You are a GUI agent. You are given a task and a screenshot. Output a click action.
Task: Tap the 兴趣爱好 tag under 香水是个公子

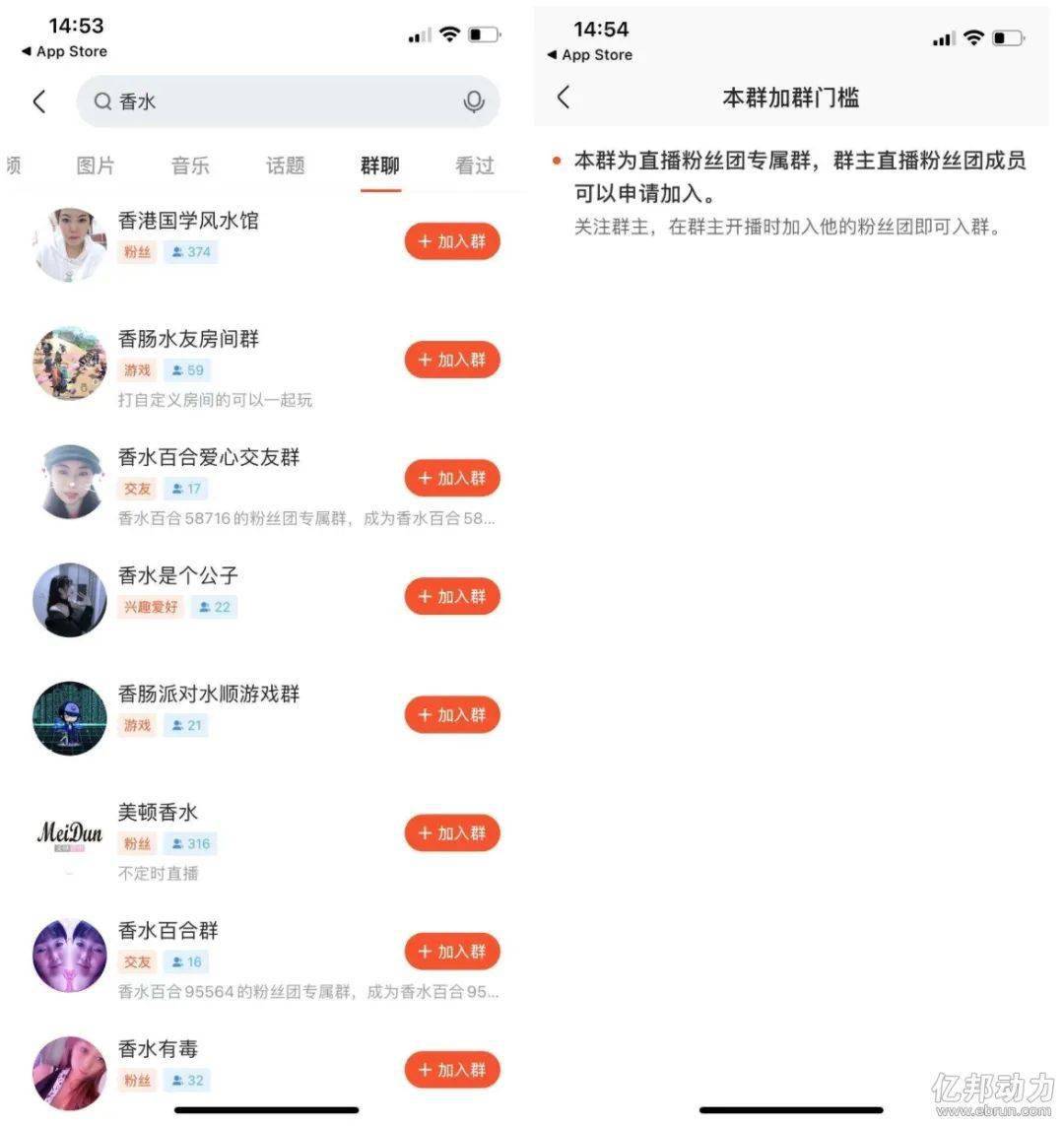(150, 607)
